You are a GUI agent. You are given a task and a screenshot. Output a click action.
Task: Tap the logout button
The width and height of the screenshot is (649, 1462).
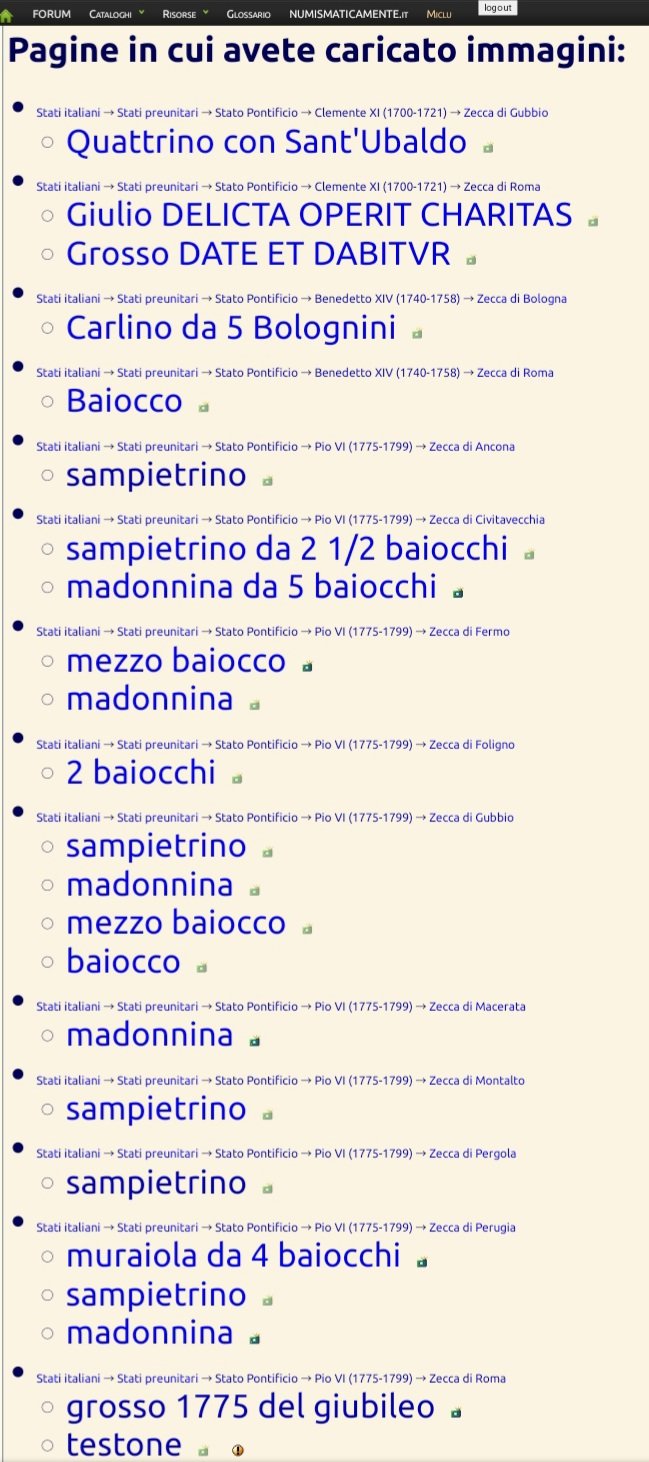[498, 8]
